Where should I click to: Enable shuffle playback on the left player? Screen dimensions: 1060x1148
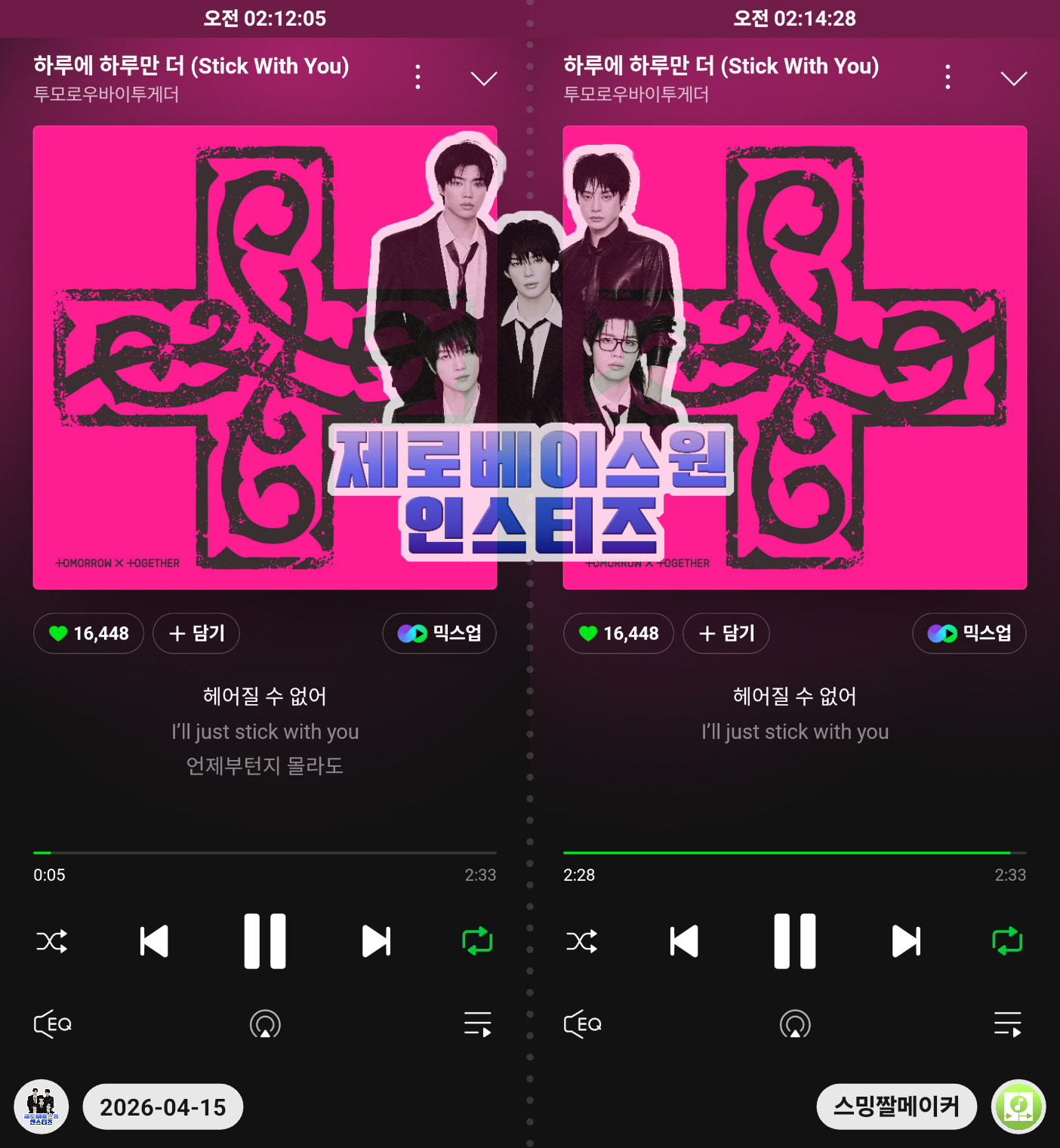point(51,940)
